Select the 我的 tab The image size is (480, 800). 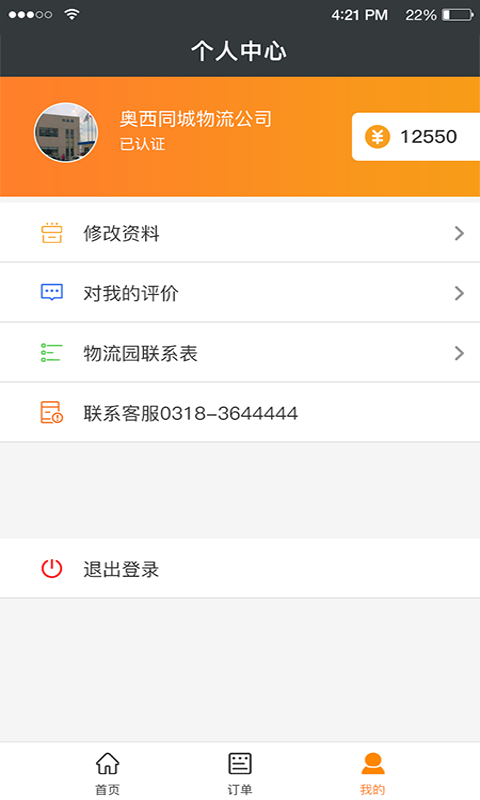[373, 773]
